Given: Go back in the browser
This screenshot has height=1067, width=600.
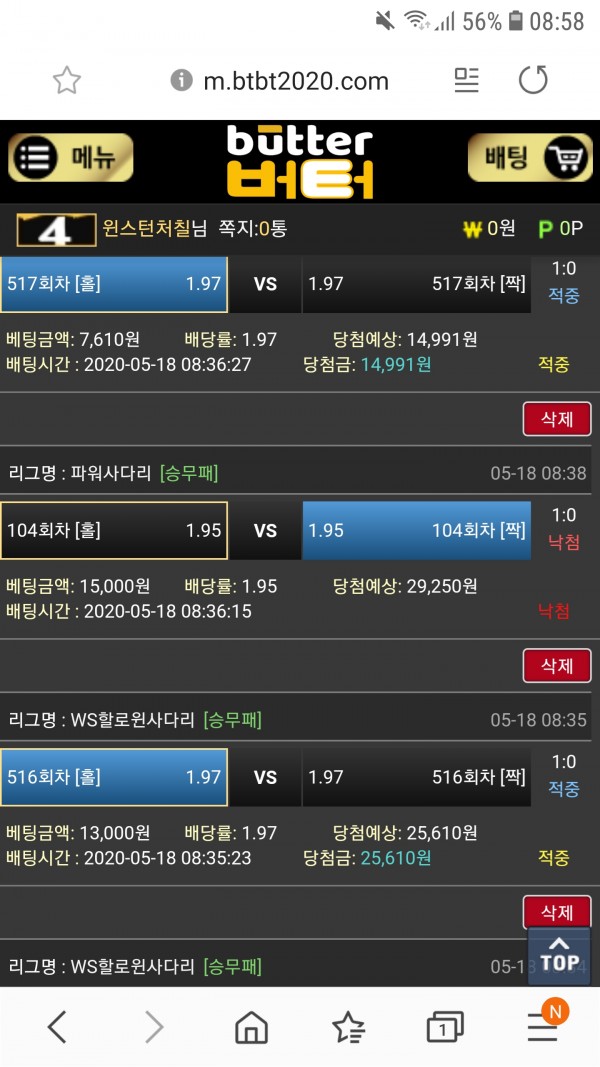Looking at the screenshot, I should [x=57, y=1026].
